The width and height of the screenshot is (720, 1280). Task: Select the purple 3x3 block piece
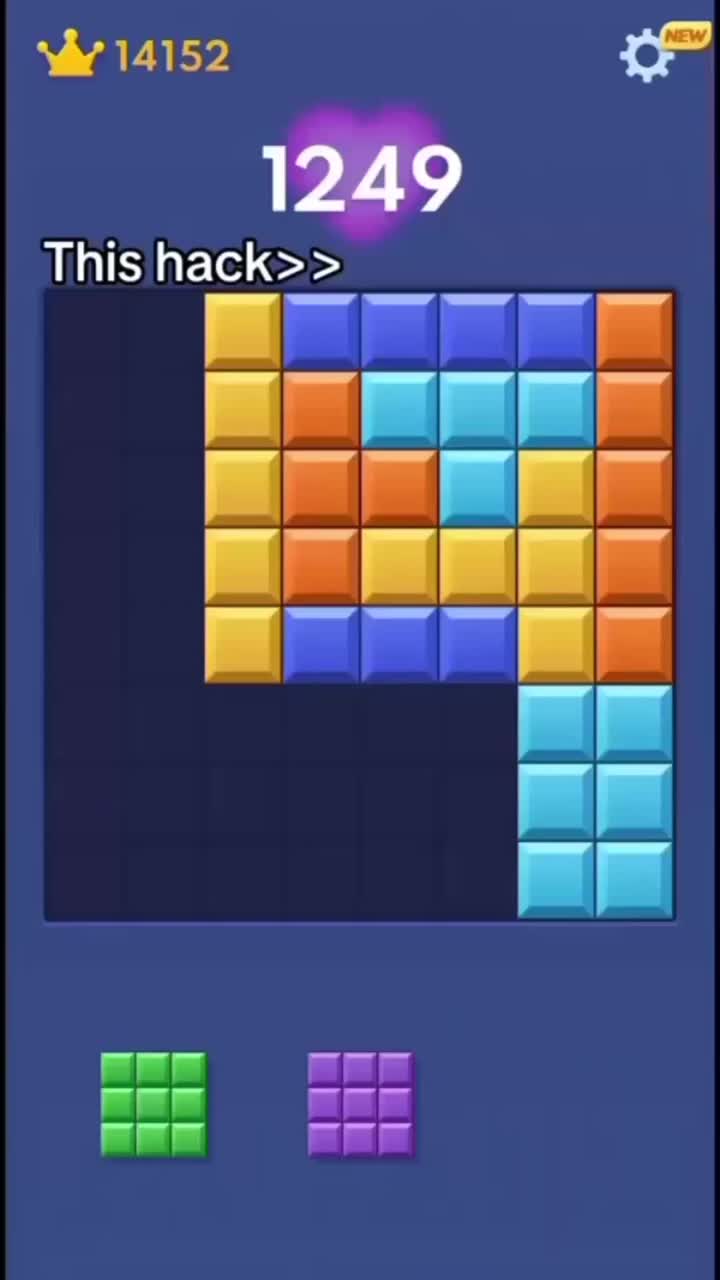pos(360,1103)
